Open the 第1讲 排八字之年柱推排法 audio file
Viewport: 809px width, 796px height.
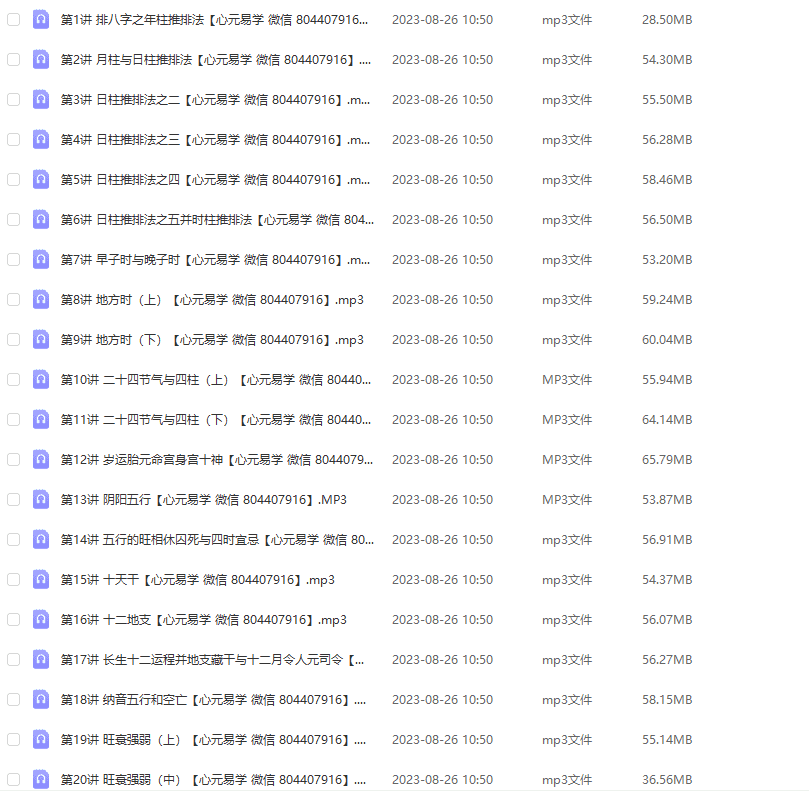(213, 20)
